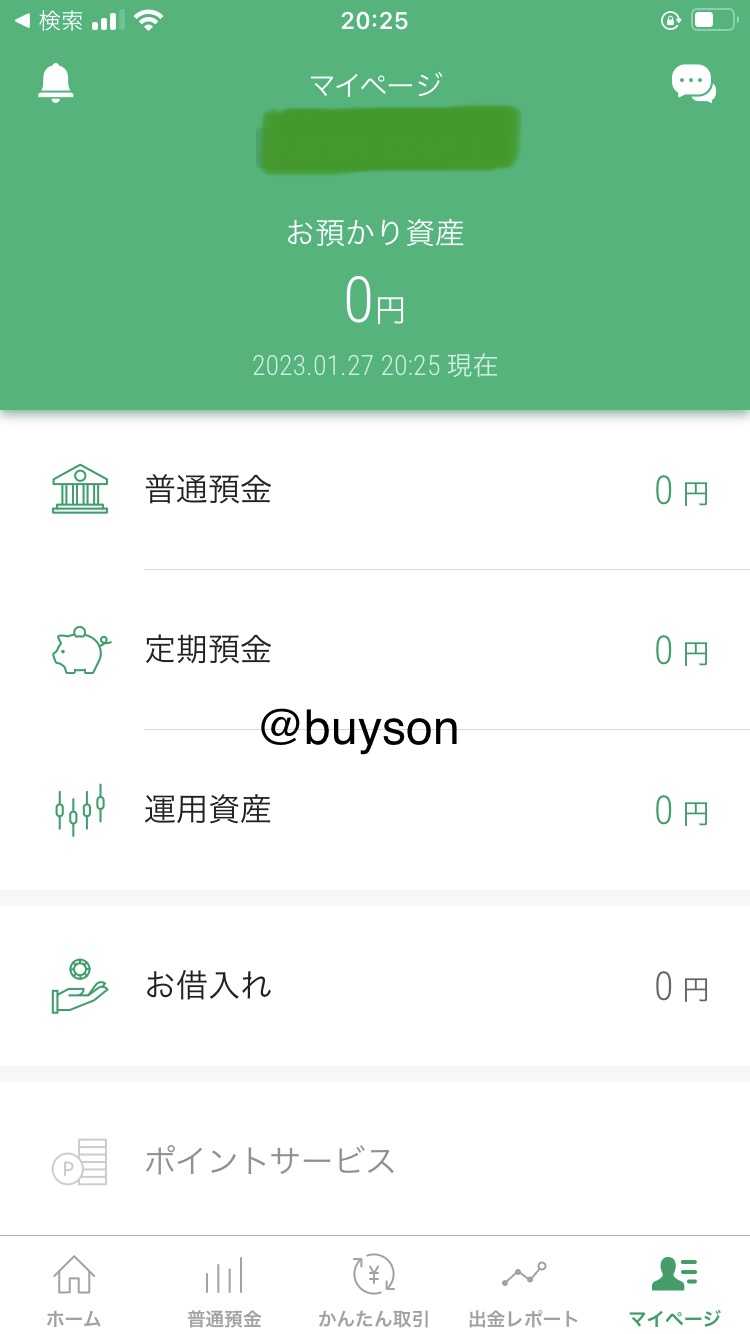Viewport: 750px width, 1334px height.
Task: Switch to the 出金レポート tab
Action: click(x=524, y=1290)
